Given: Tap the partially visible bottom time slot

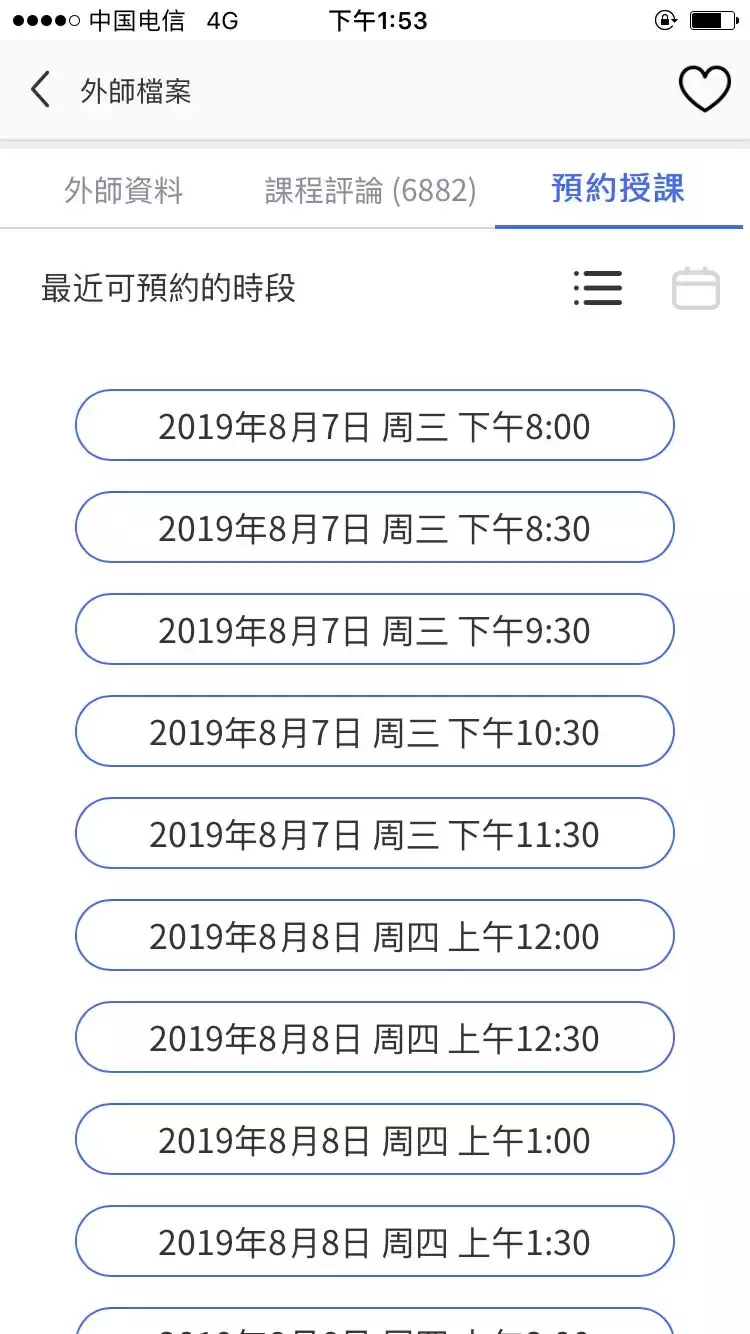Looking at the screenshot, I should click(x=374, y=1325).
